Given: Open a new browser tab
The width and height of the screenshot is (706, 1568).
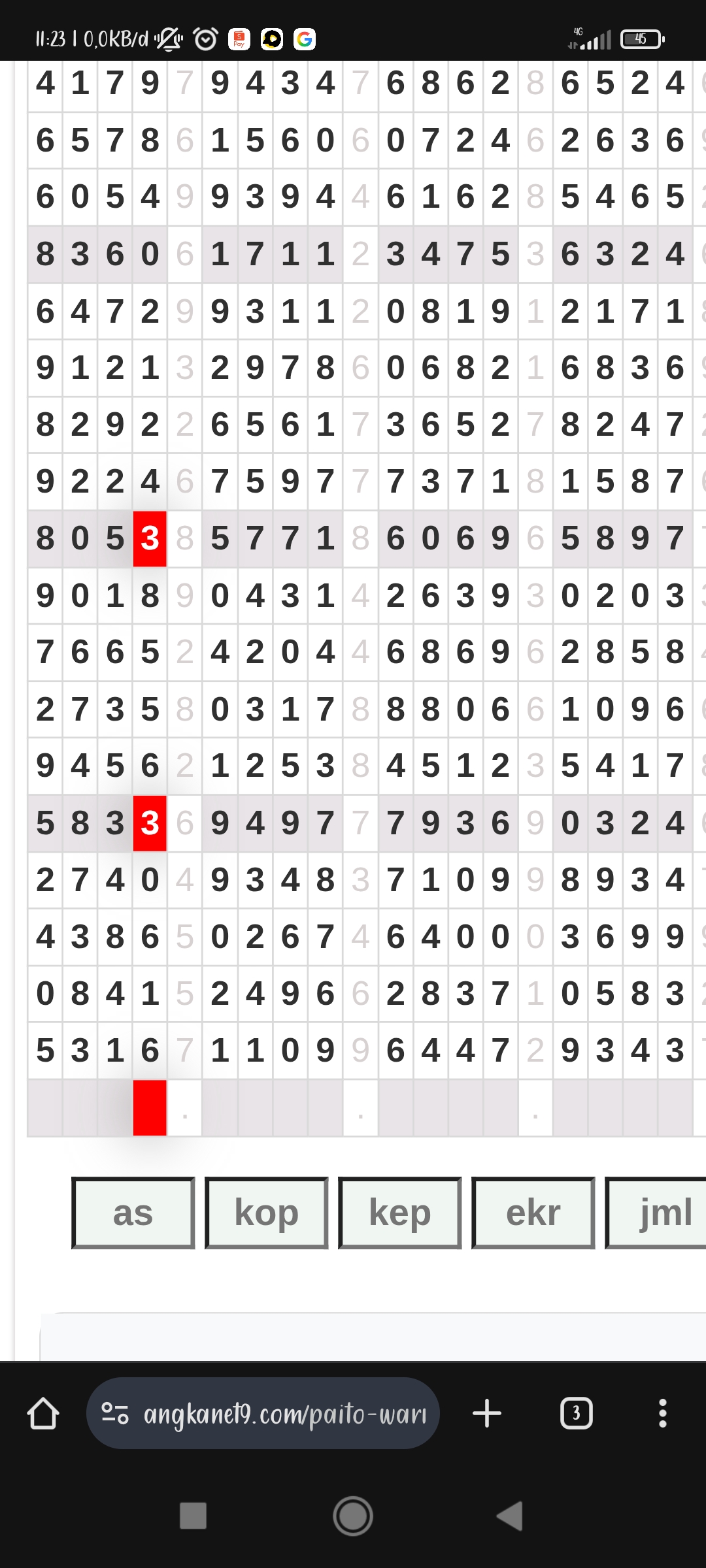Looking at the screenshot, I should point(487,1414).
